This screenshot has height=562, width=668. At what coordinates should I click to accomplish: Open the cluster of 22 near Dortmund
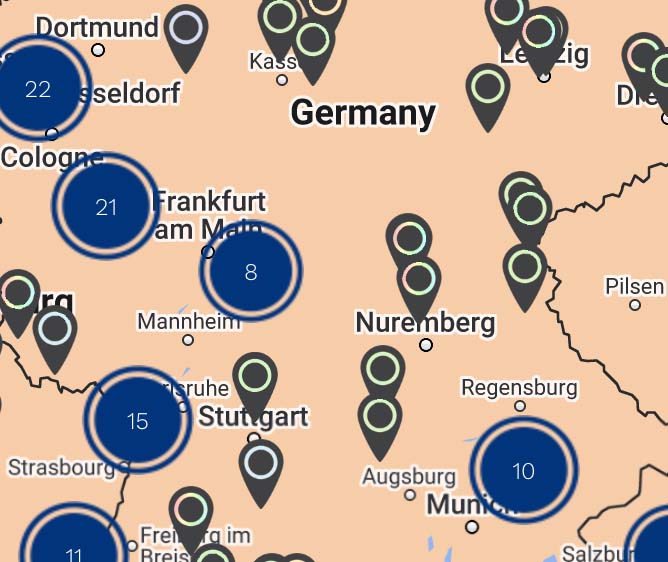pos(38,89)
